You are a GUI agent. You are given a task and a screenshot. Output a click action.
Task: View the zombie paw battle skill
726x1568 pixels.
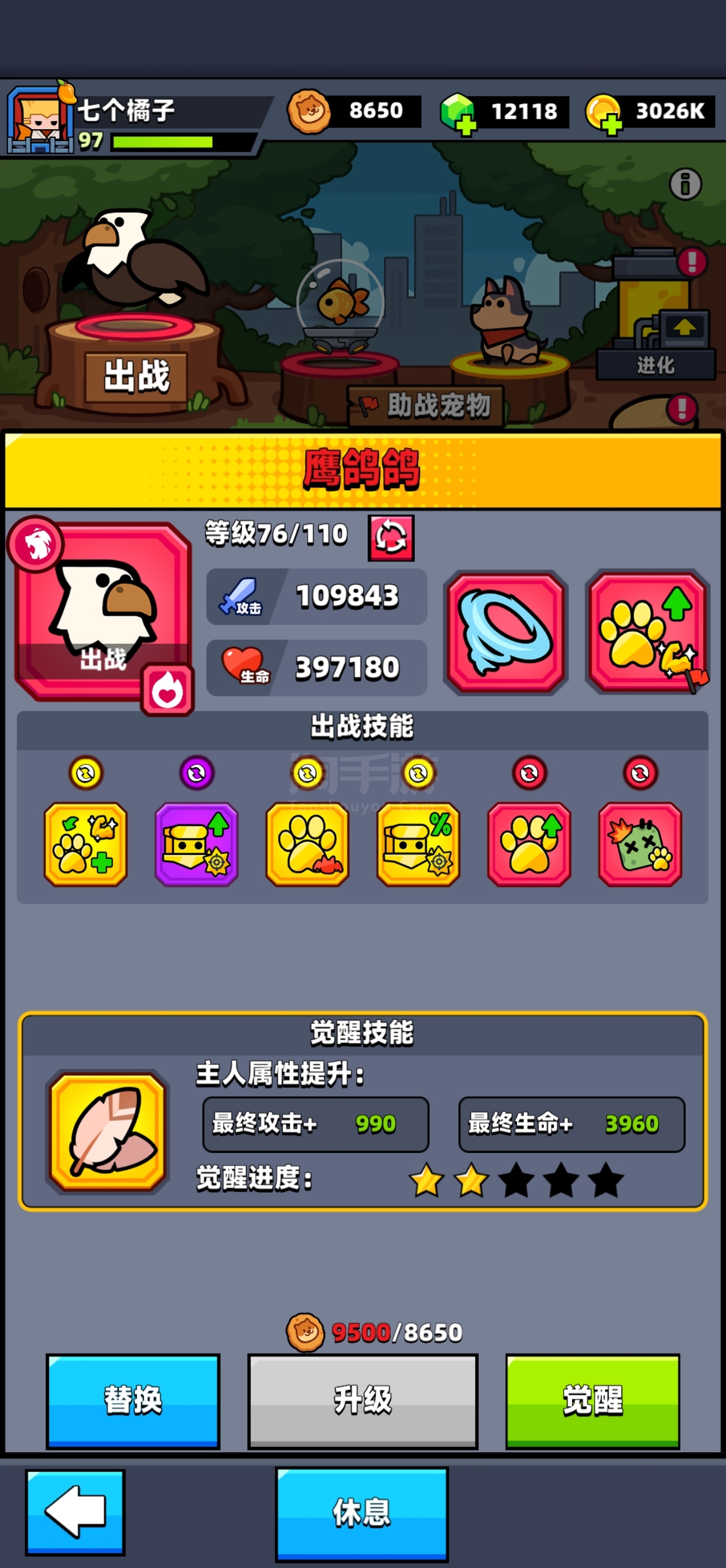point(640,845)
